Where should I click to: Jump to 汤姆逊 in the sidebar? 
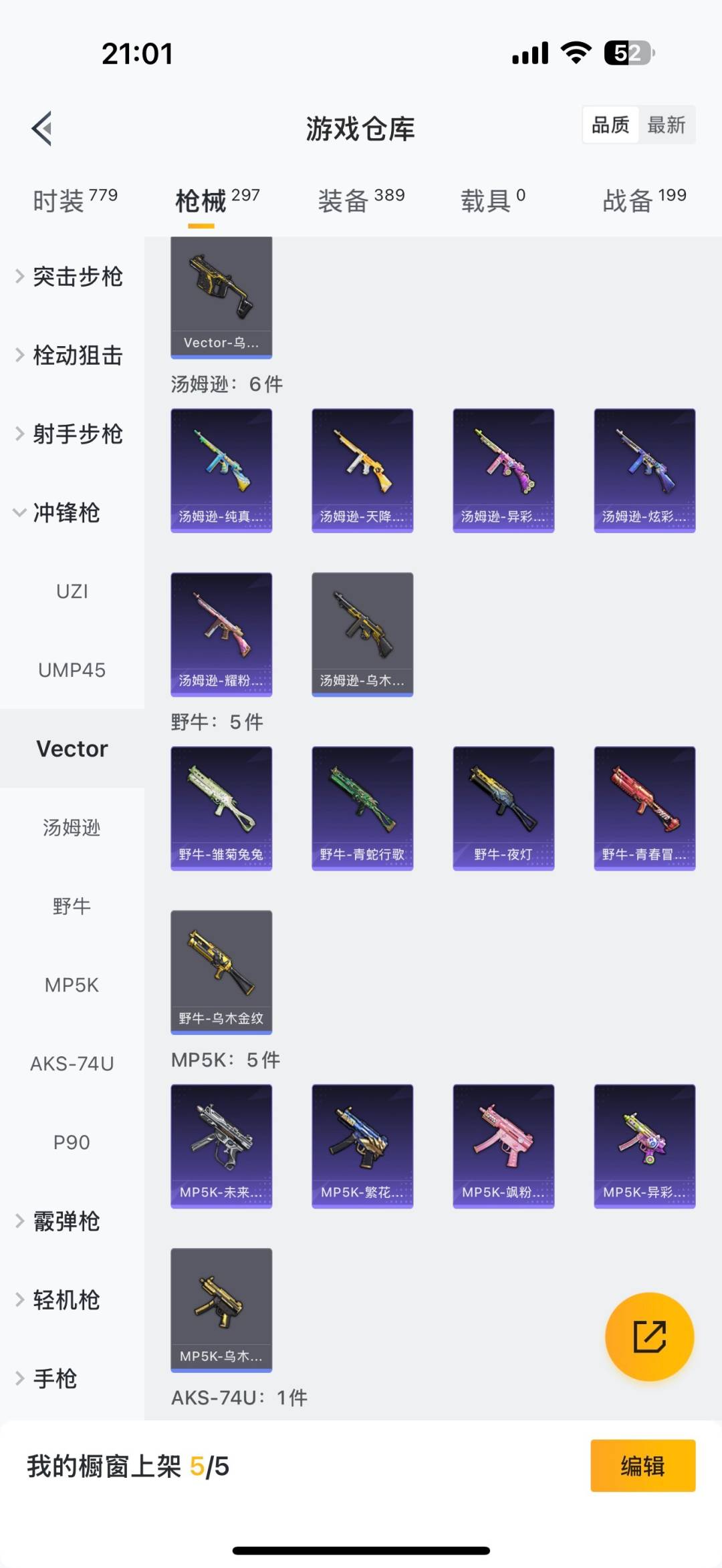tap(72, 828)
